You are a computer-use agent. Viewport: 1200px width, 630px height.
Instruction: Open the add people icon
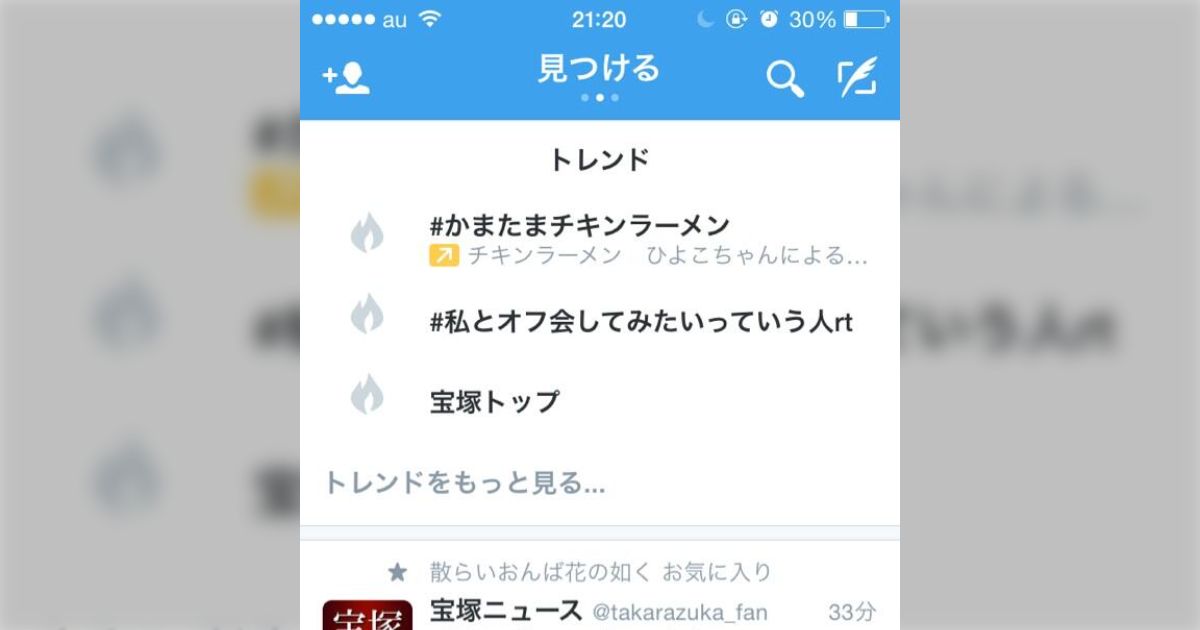coord(346,78)
